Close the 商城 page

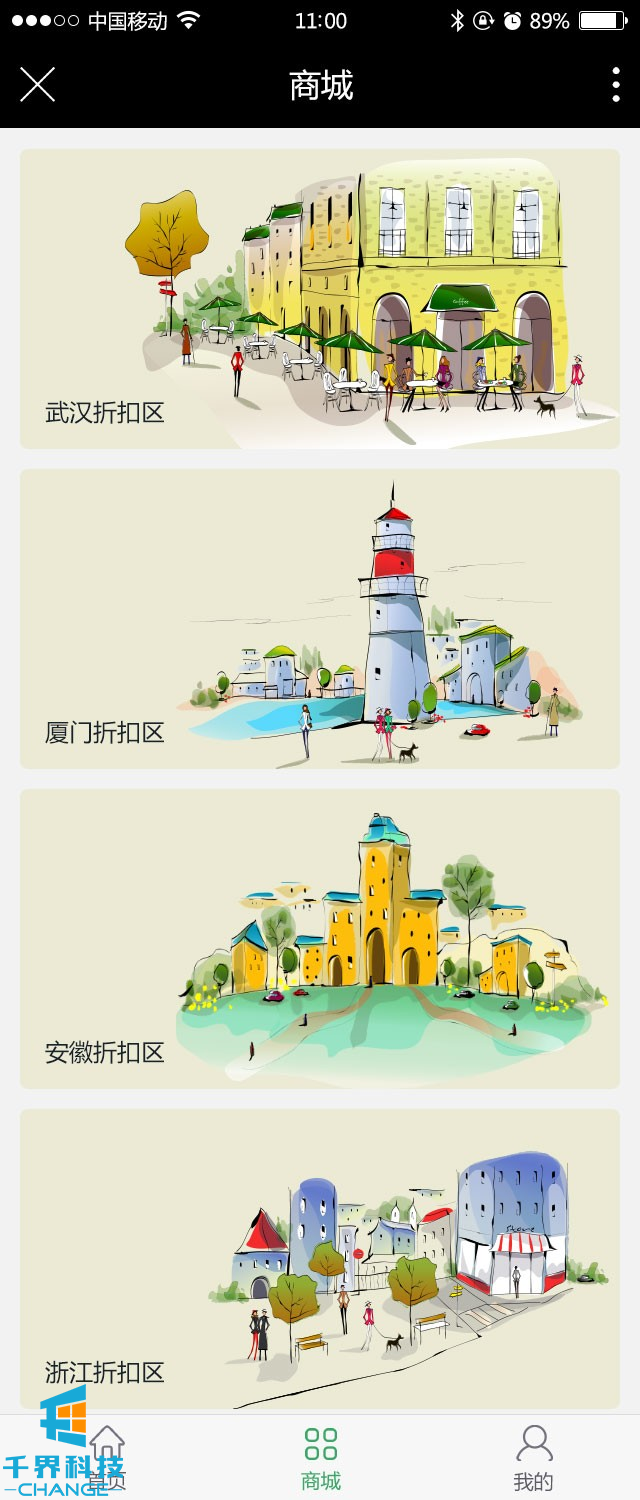(x=37, y=85)
